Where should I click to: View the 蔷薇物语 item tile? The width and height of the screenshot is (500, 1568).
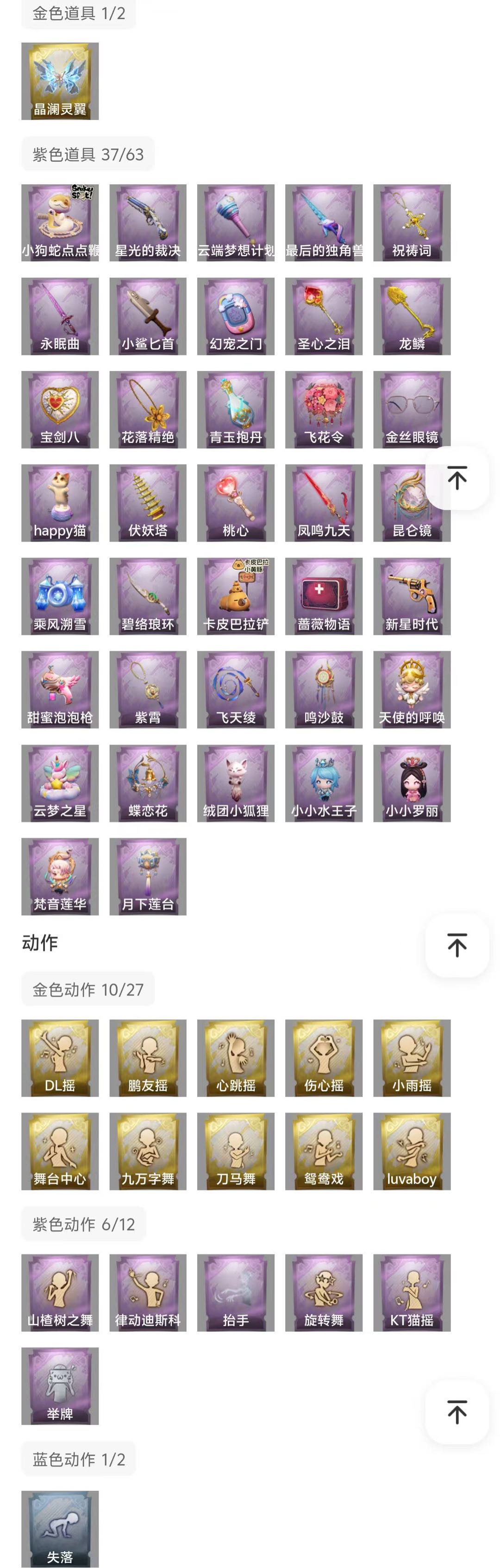point(324,596)
